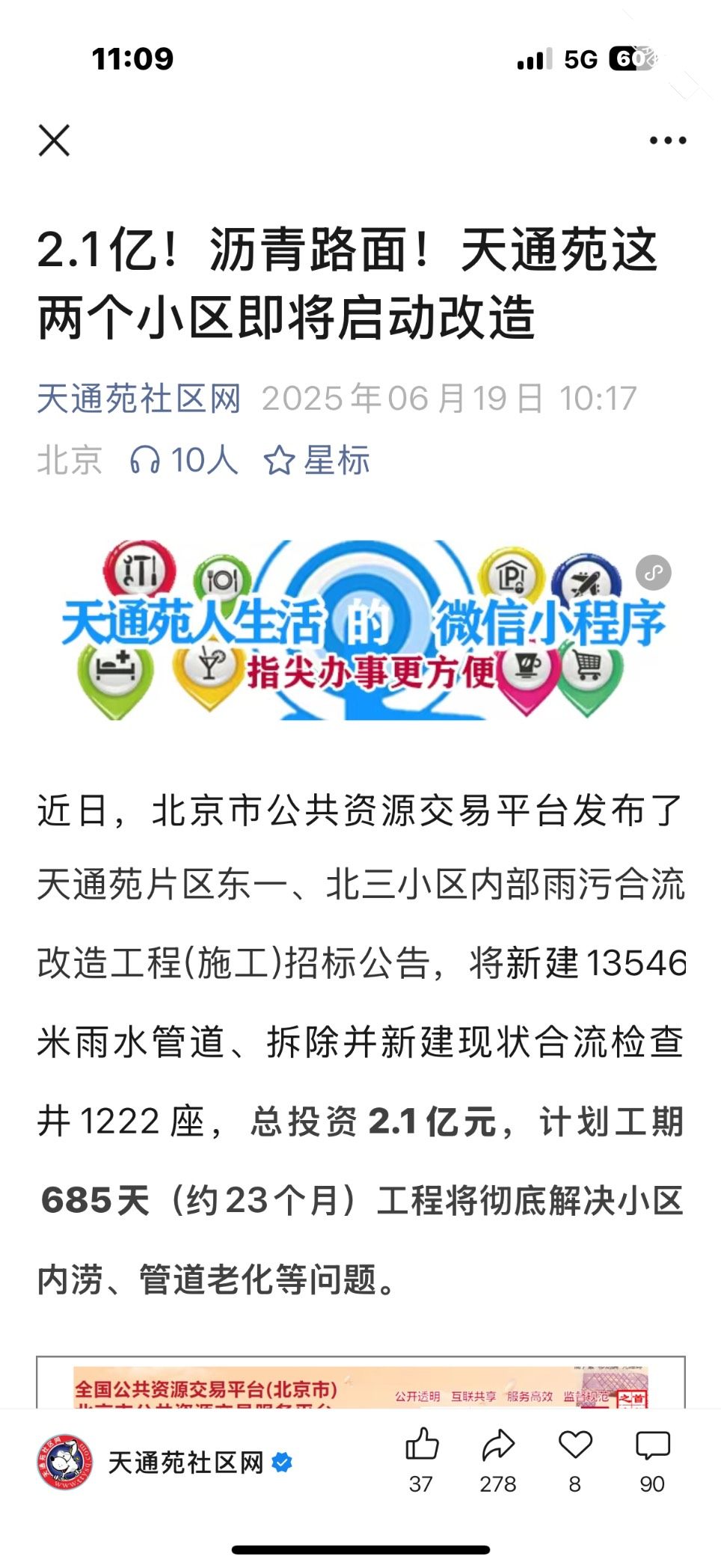
Task: Close the article page
Action: pyautogui.click(x=54, y=141)
